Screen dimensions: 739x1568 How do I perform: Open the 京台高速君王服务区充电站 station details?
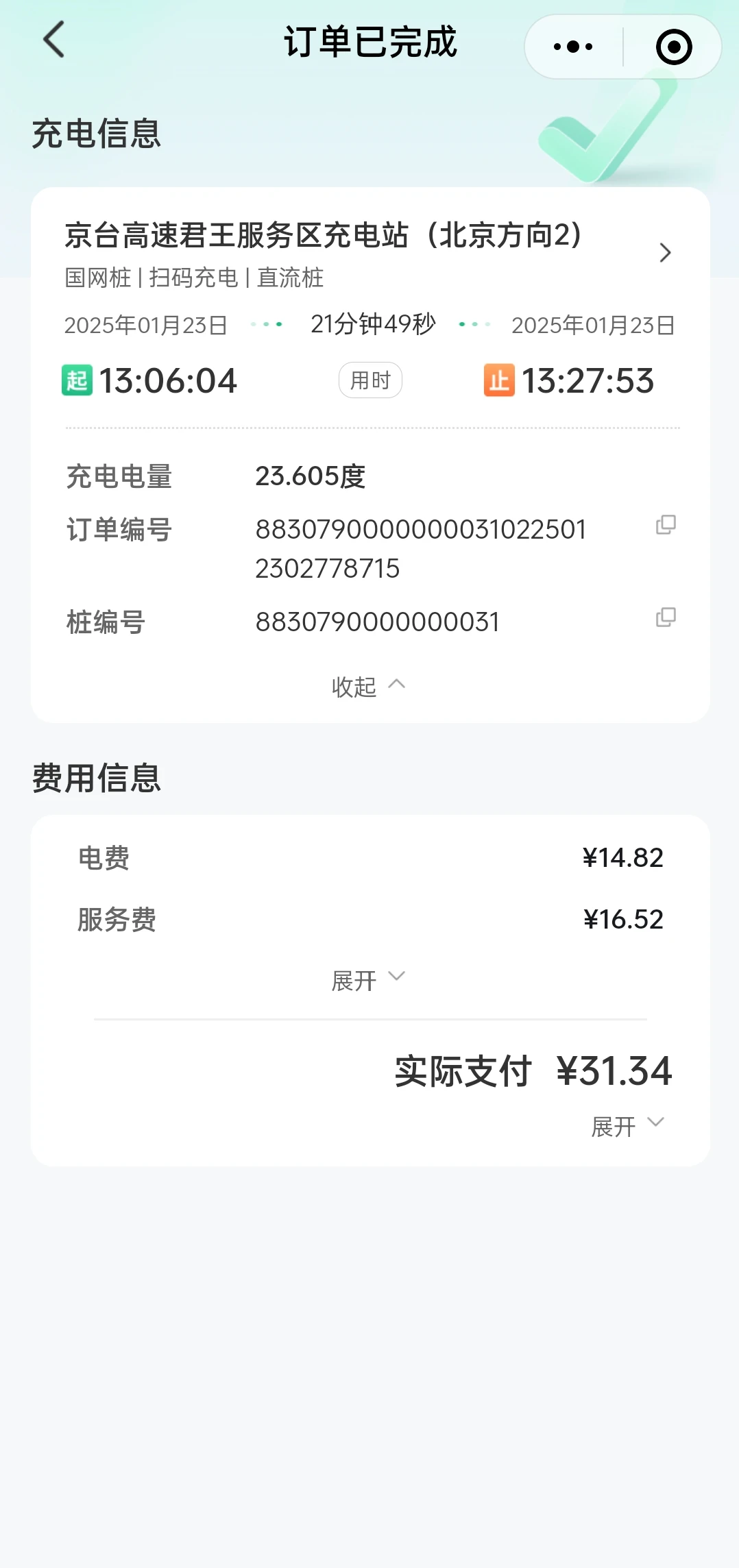click(370, 252)
